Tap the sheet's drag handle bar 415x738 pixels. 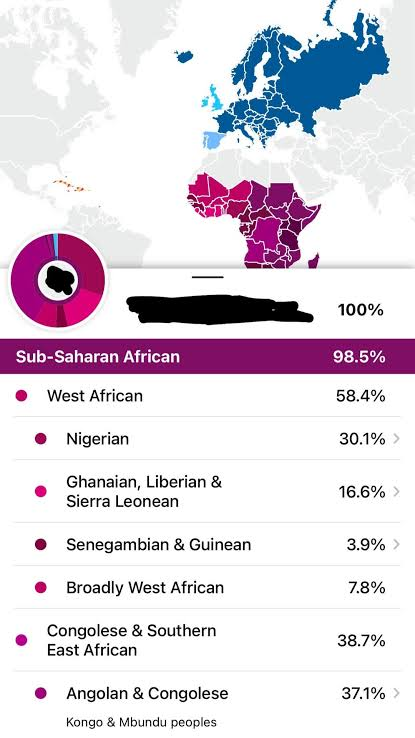coord(208,277)
